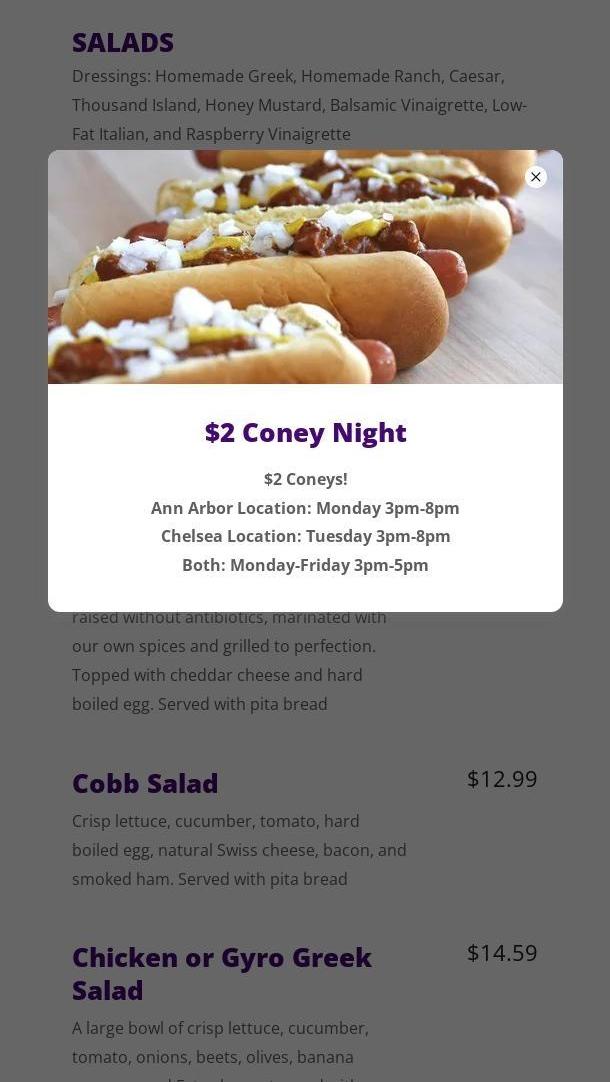The width and height of the screenshot is (610, 1082).
Task: Close the $2 Coney Night popup
Action: 536,177
